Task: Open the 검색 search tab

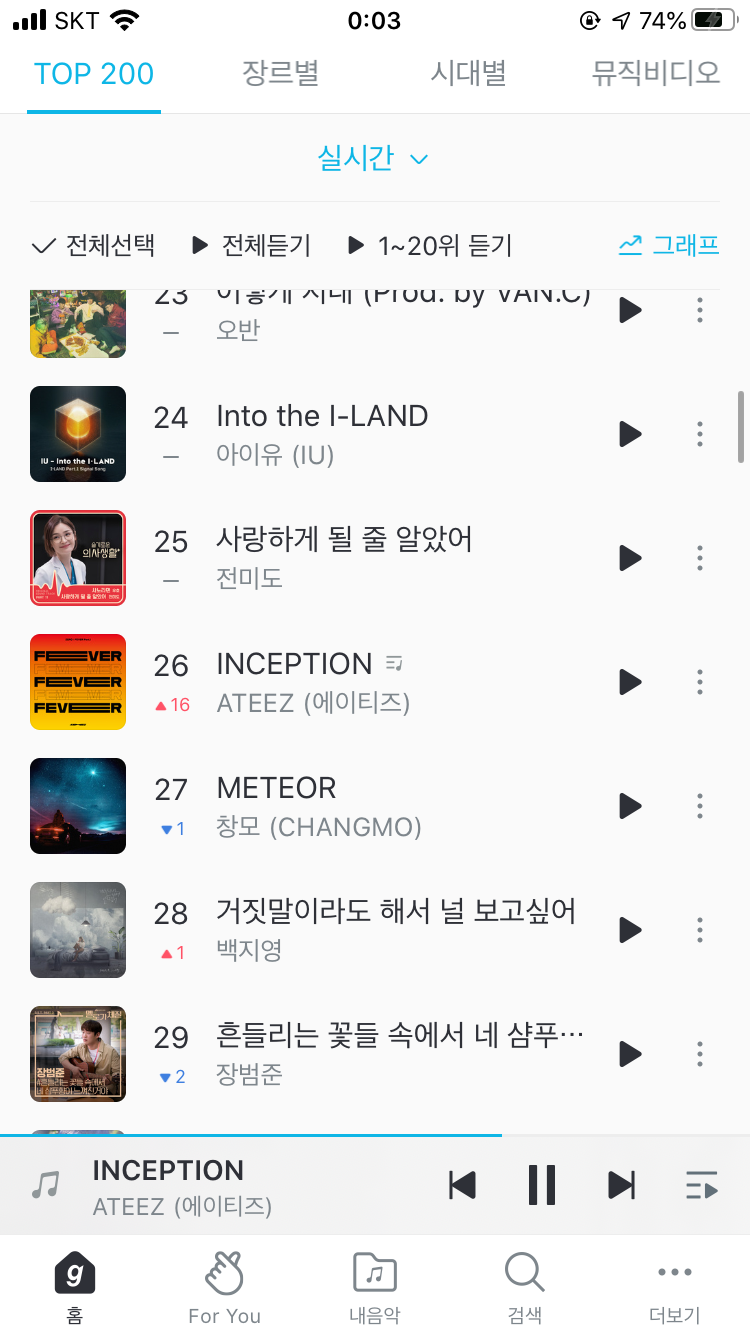Action: (x=525, y=1288)
